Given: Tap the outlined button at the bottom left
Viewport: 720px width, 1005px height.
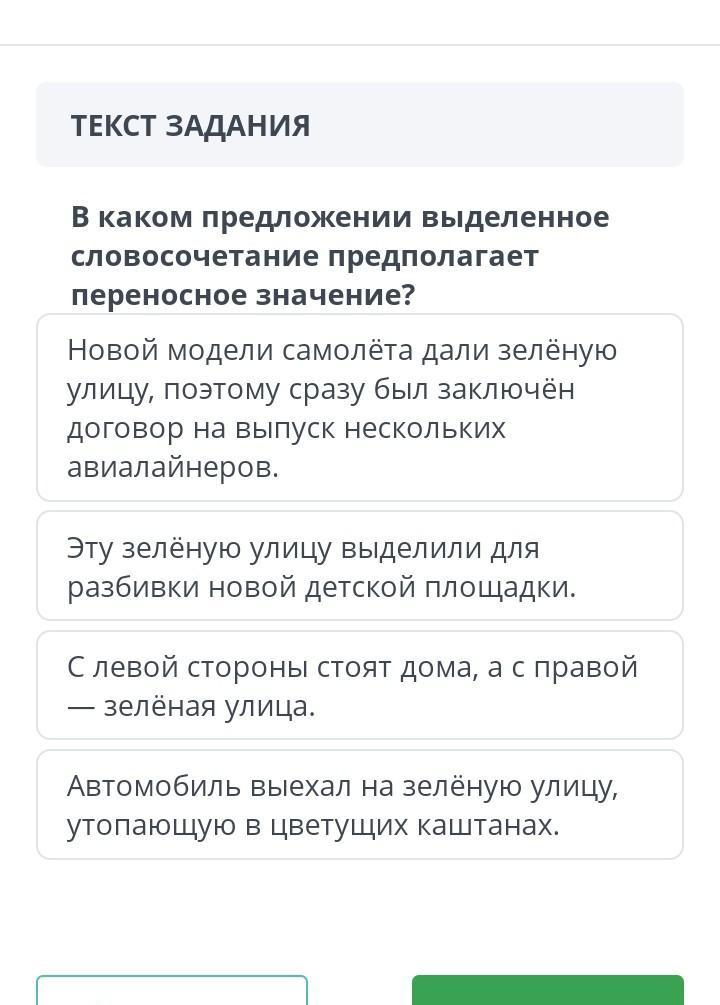Looking at the screenshot, I should coord(172,990).
